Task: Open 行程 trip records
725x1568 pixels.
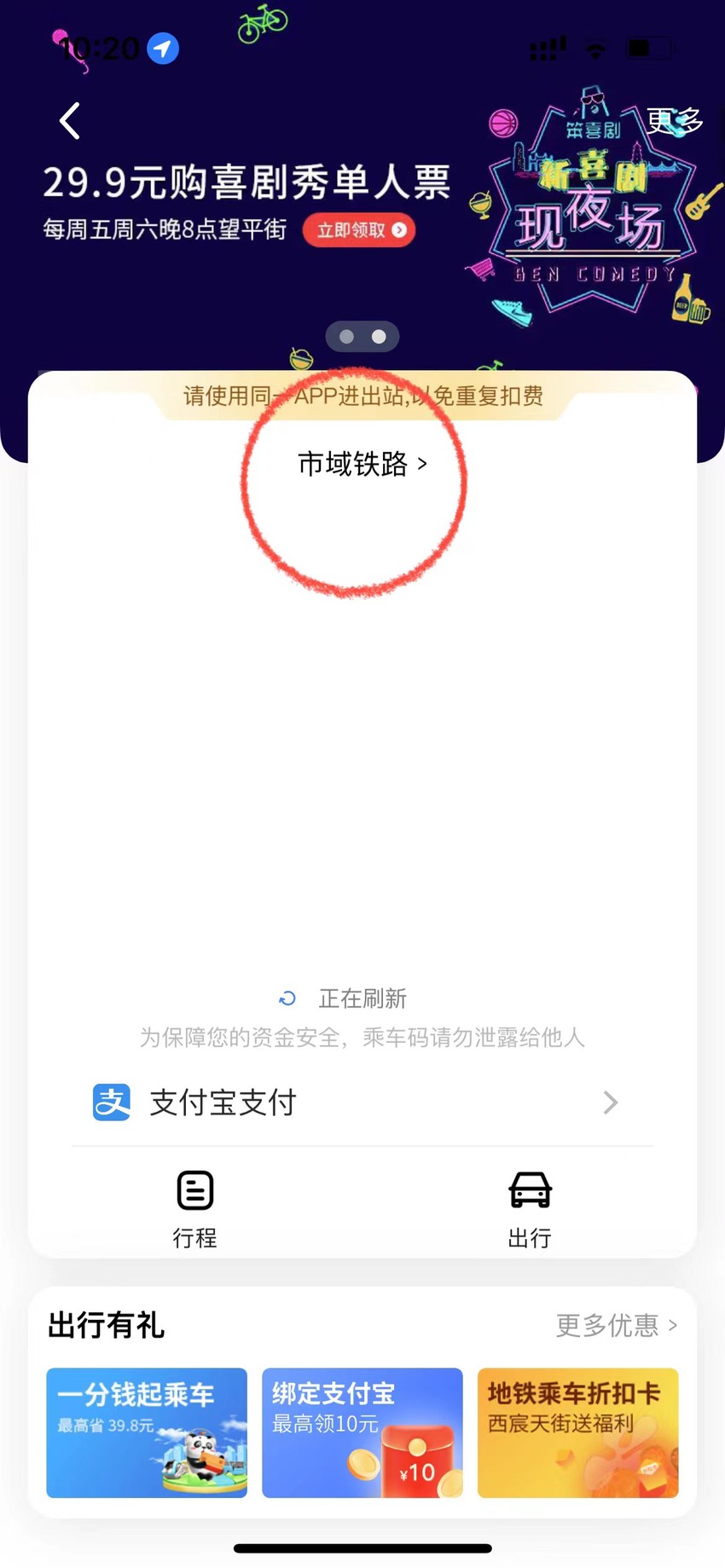Action: 194,1210
